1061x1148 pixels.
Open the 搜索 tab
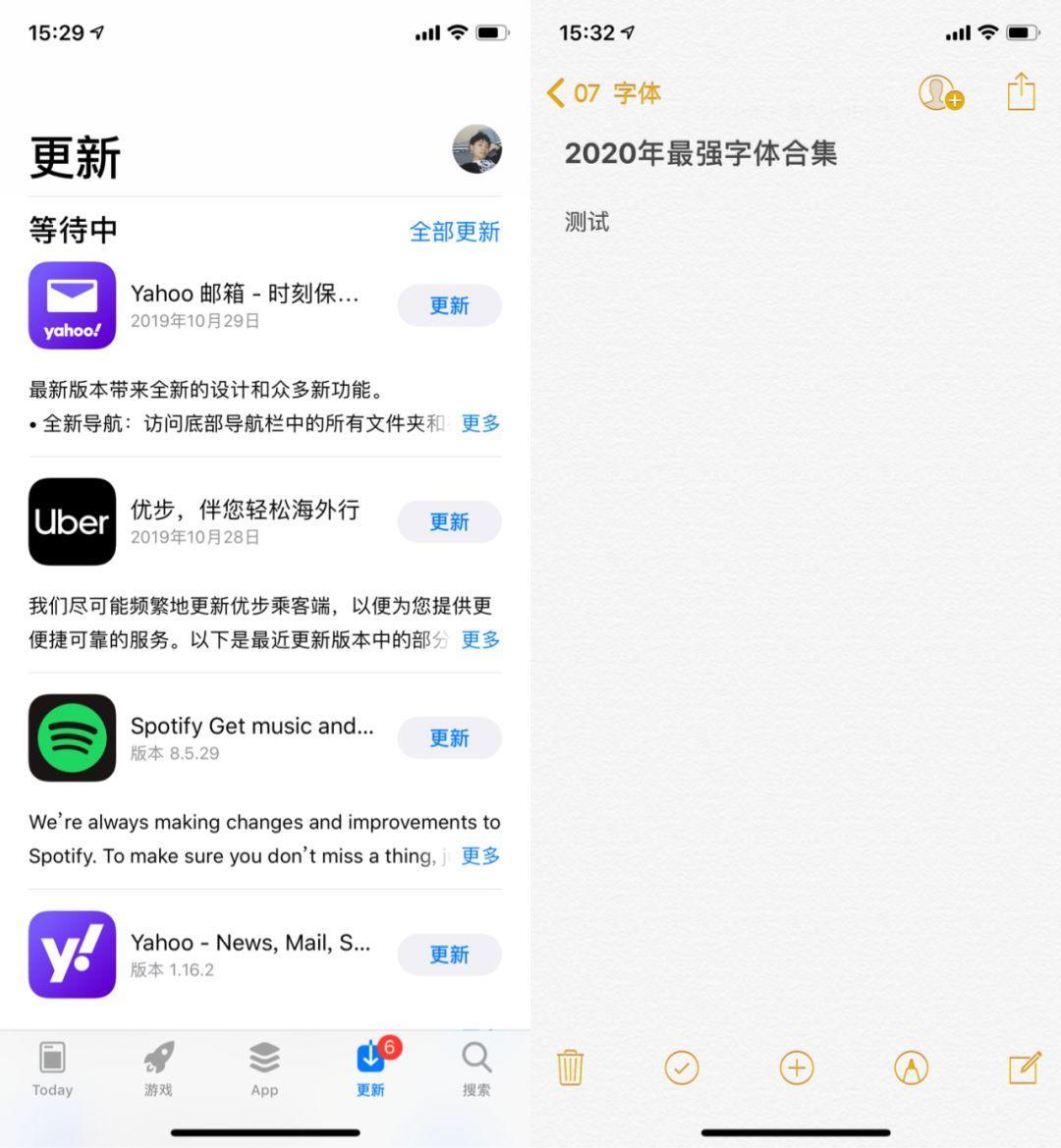point(476,1069)
